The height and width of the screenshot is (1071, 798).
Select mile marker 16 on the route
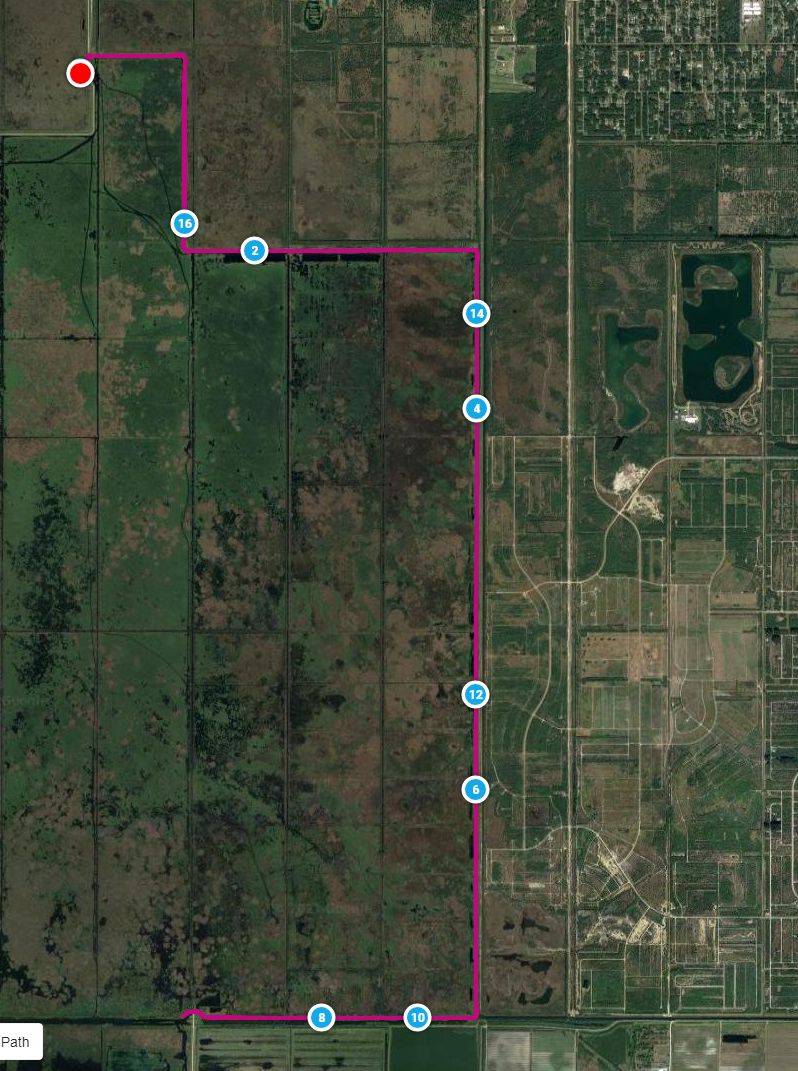[184, 224]
